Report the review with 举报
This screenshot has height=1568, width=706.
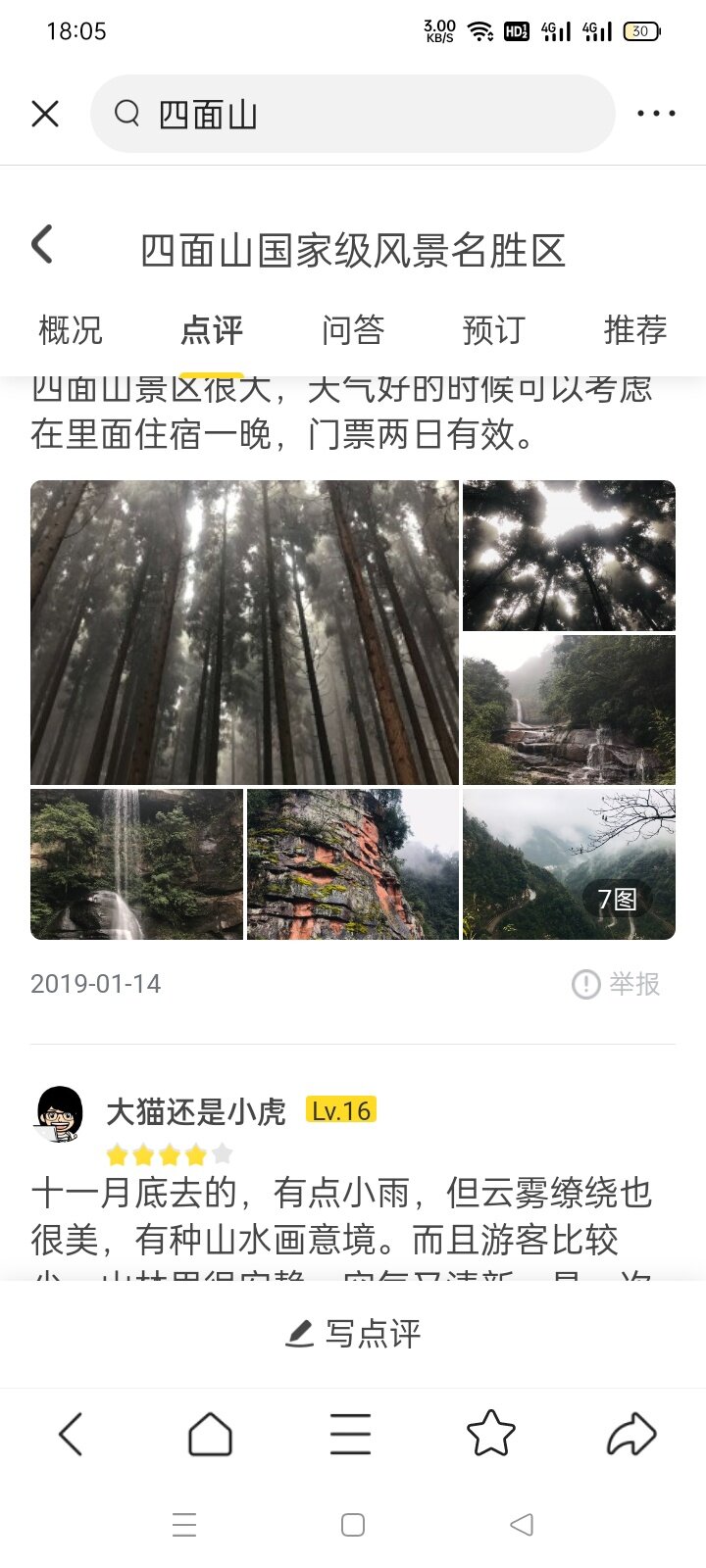(616, 984)
